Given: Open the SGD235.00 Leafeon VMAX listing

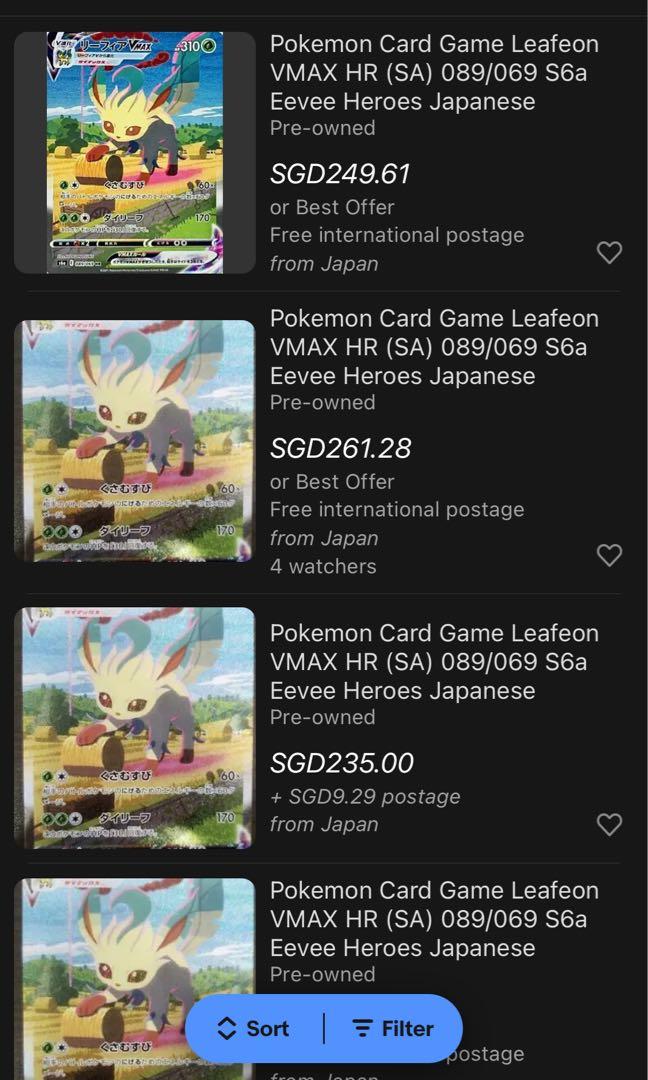Looking at the screenshot, I should click(433, 661).
